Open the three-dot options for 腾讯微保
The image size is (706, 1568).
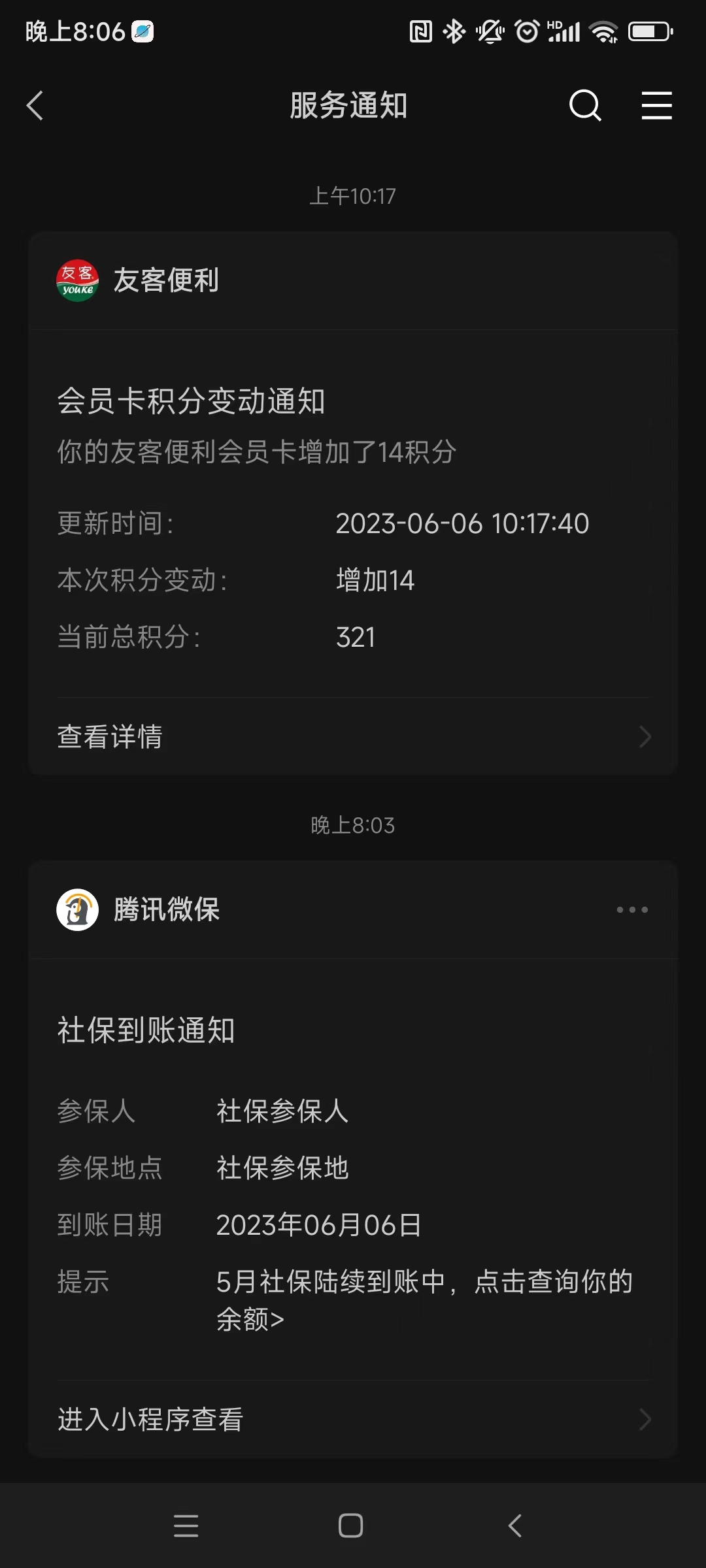(632, 909)
